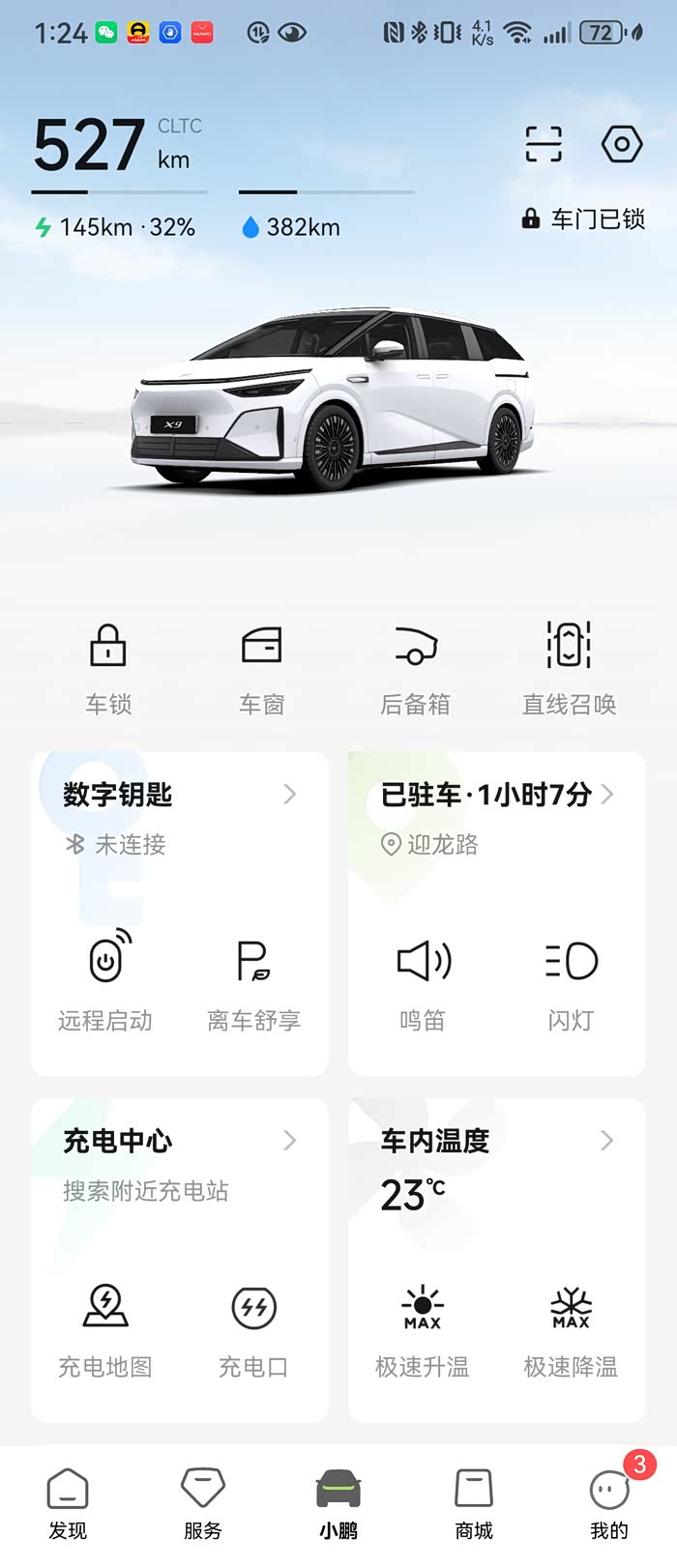Turn on 极速升温 max heating

(423, 1326)
